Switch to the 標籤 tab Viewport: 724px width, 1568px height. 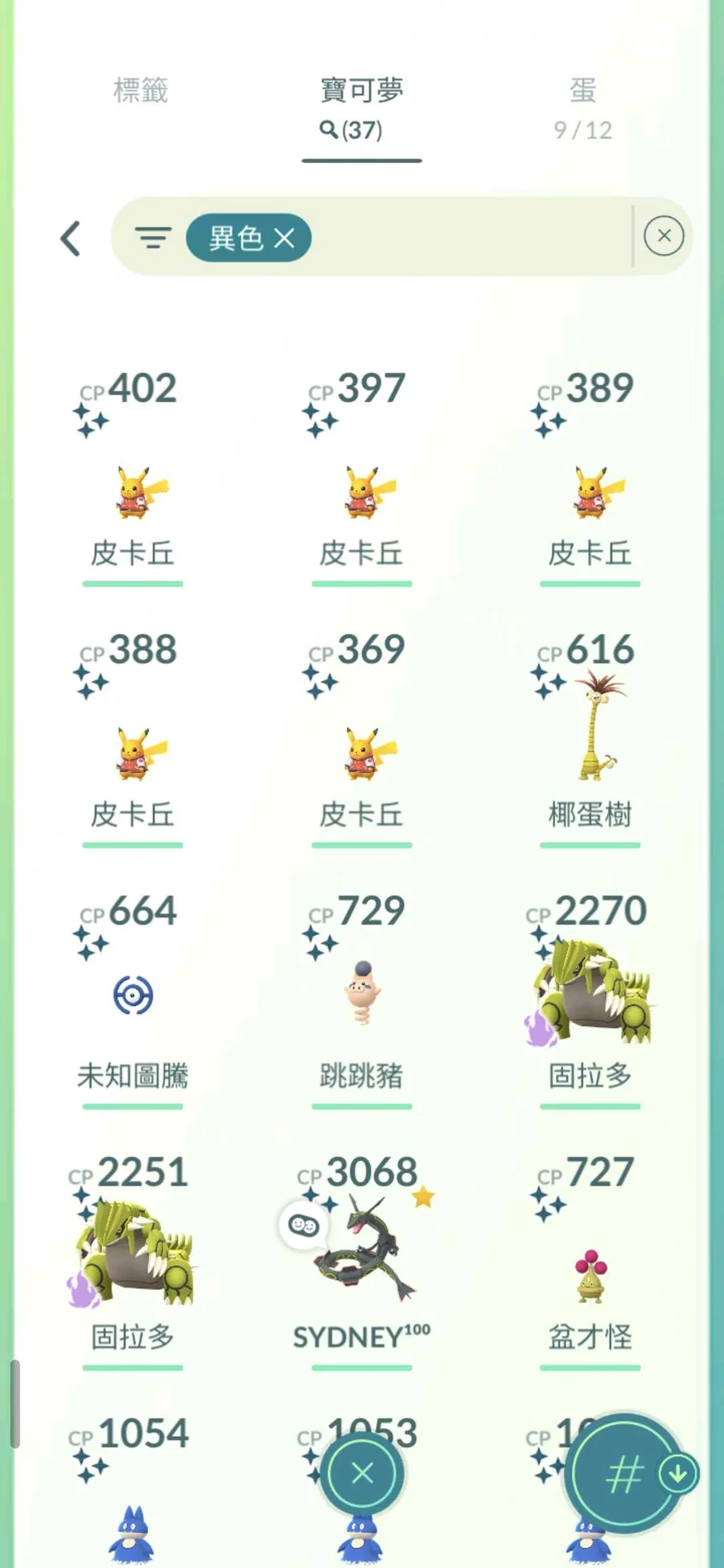coord(141,90)
